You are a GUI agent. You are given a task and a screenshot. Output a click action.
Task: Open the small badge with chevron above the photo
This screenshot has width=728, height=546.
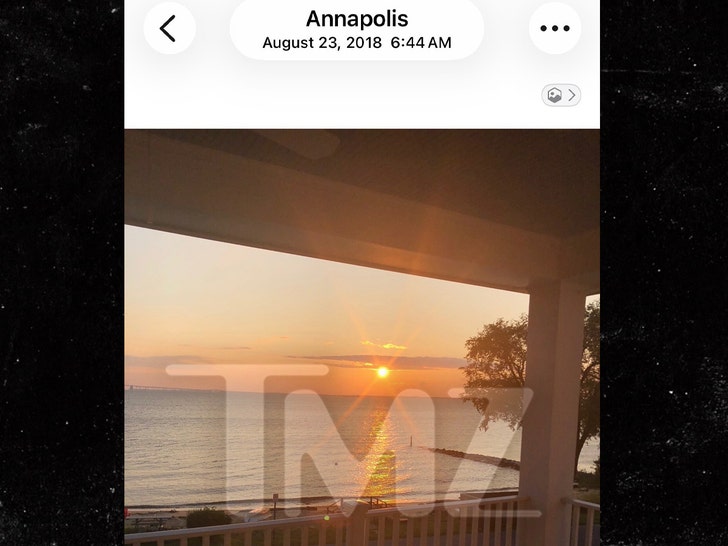click(x=561, y=95)
